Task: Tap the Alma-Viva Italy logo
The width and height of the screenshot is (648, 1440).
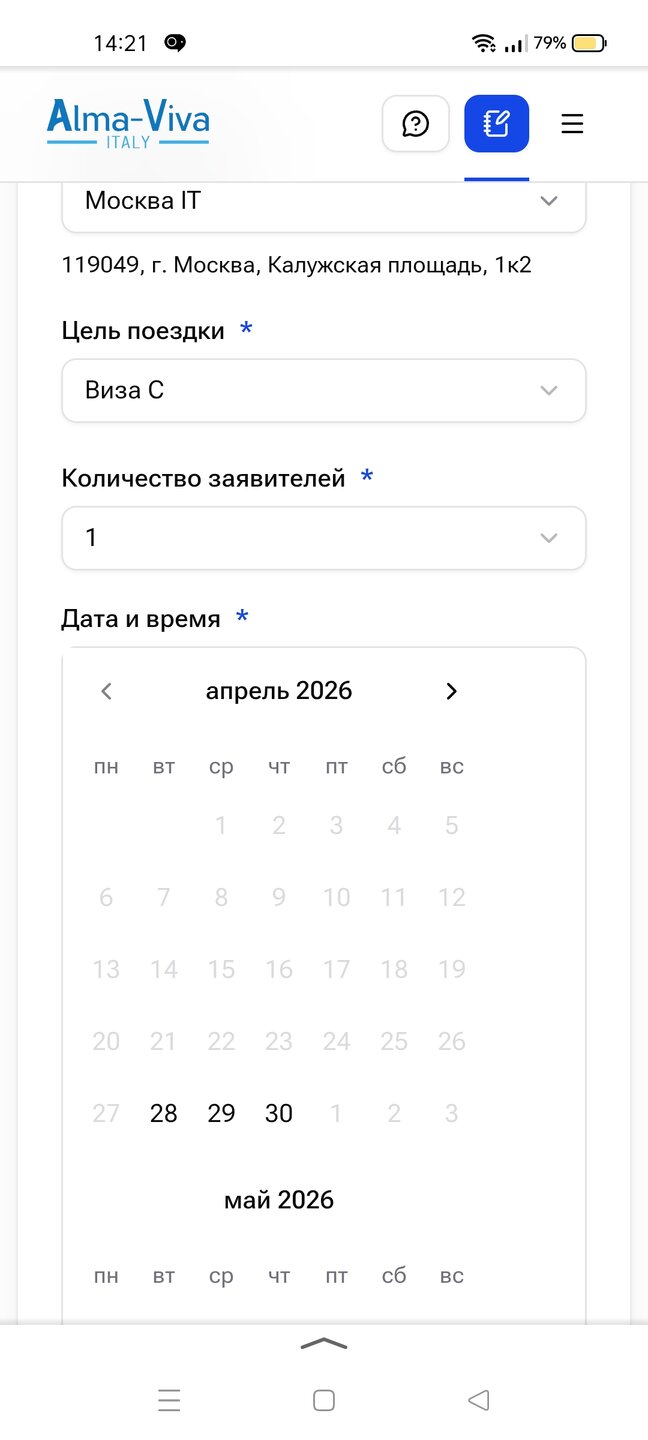Action: coord(128,124)
